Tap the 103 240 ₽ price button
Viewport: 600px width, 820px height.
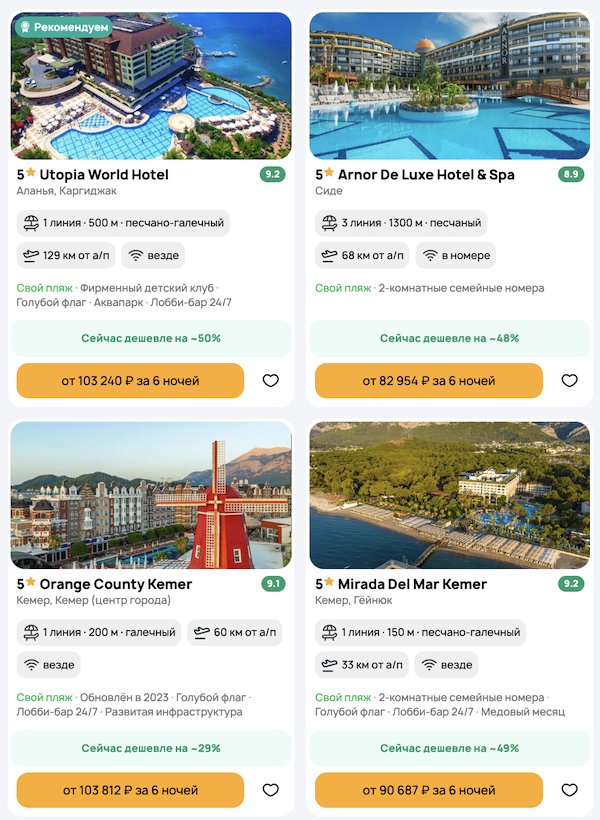click(130, 381)
